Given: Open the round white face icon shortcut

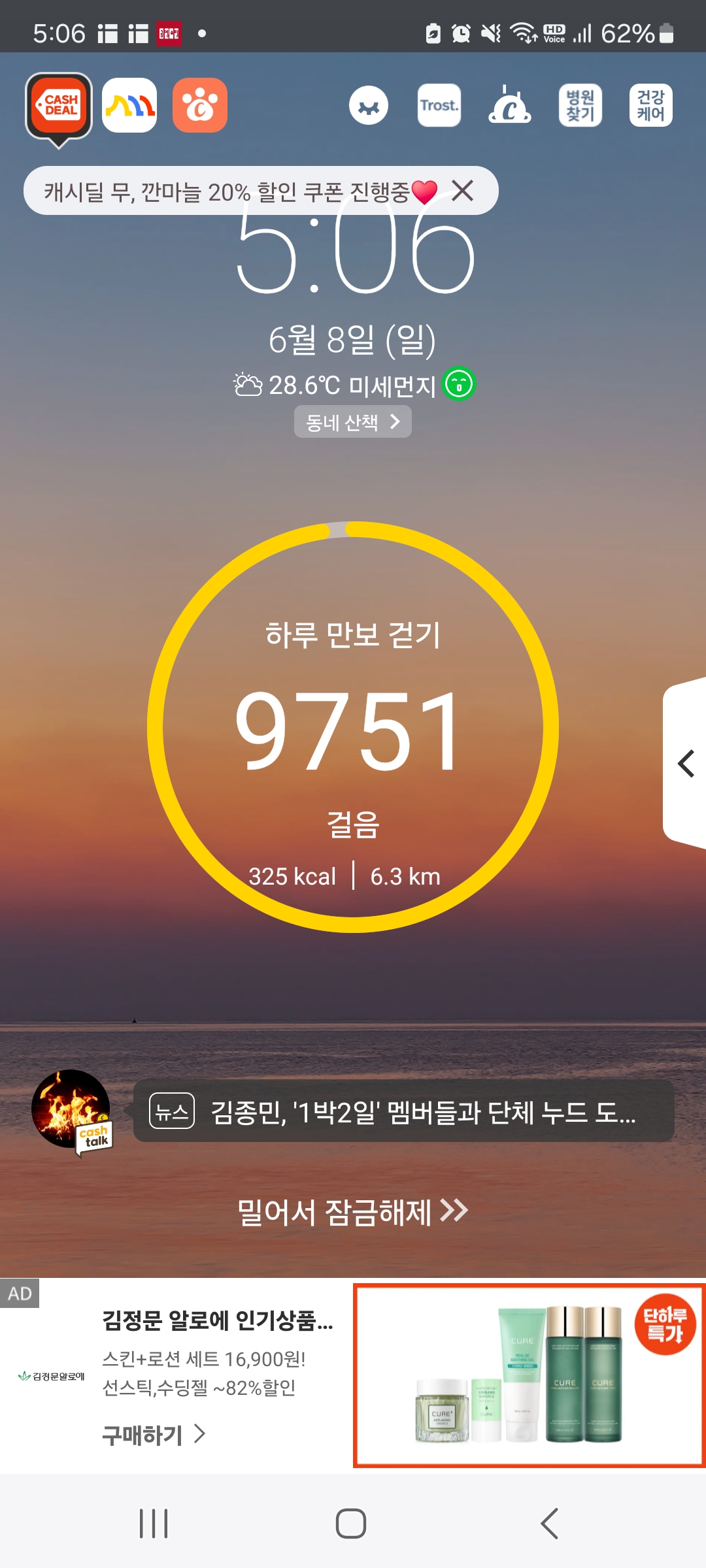Looking at the screenshot, I should (369, 106).
